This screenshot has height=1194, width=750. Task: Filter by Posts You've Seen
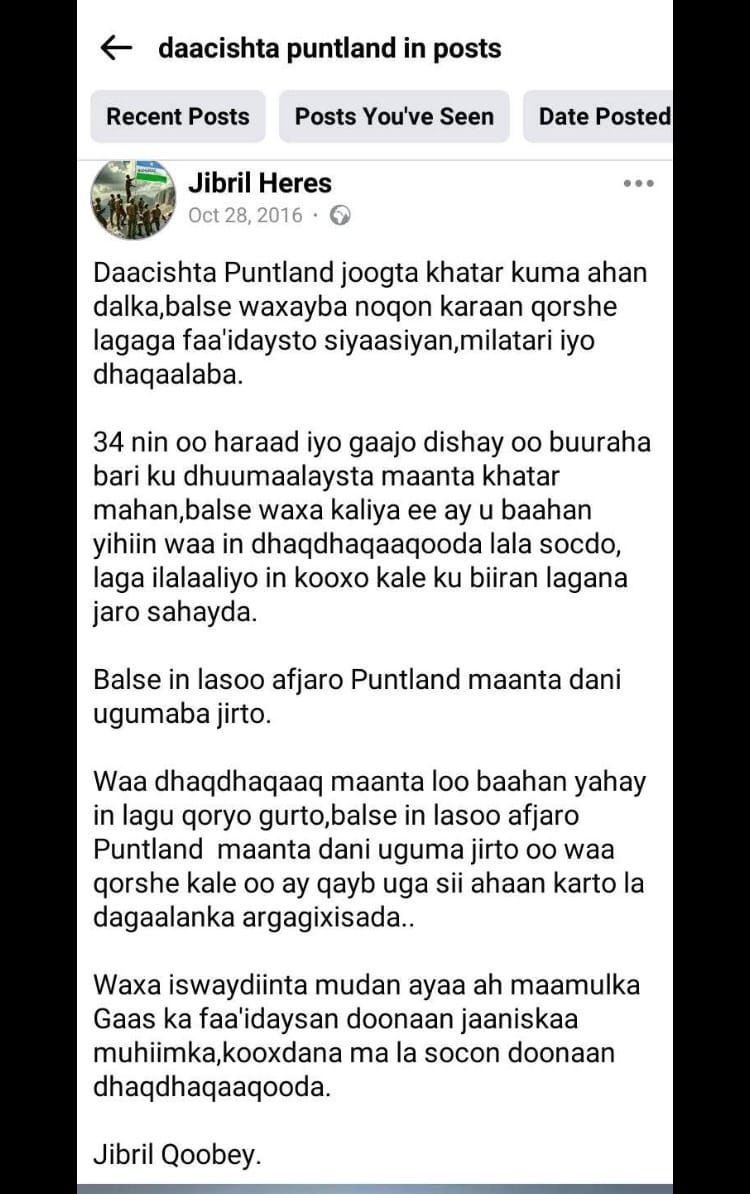click(x=394, y=116)
